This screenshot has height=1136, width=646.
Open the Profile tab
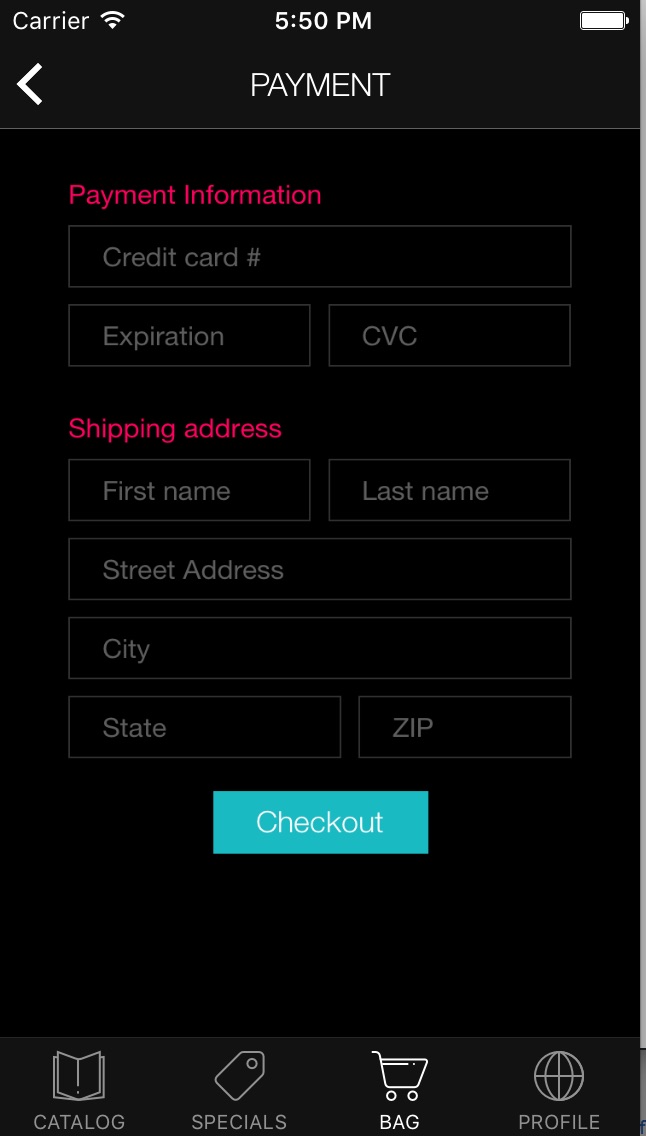click(x=559, y=1090)
